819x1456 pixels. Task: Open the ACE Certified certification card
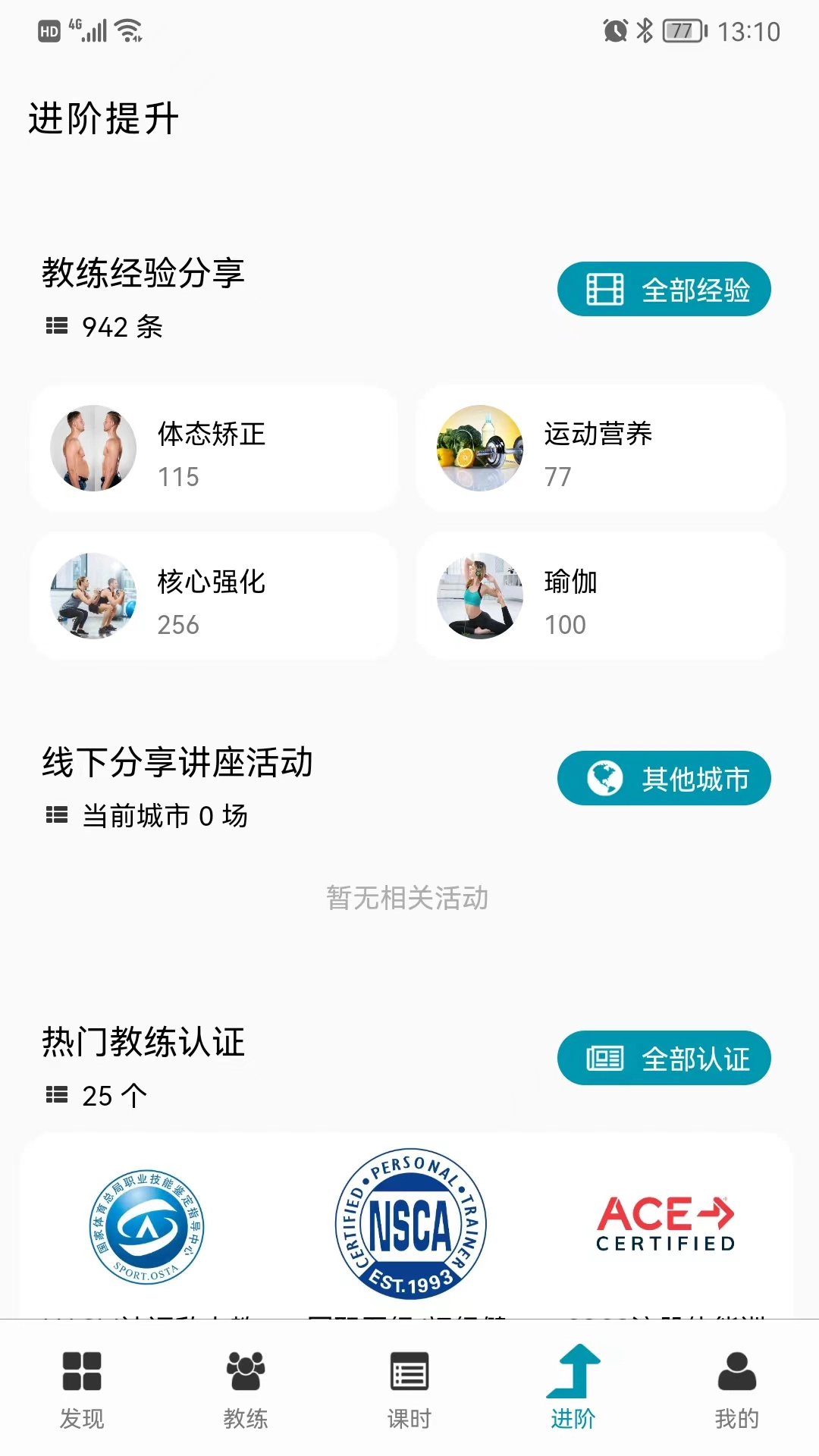tap(666, 1223)
